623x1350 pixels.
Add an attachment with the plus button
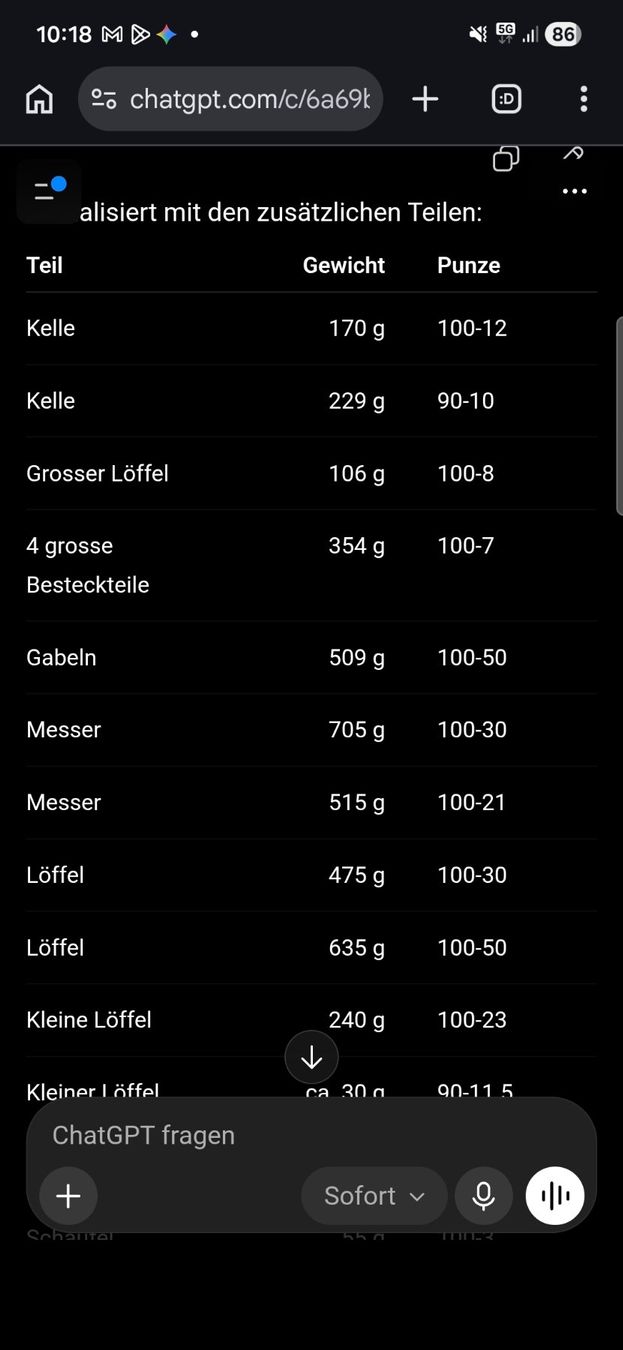coord(68,1196)
